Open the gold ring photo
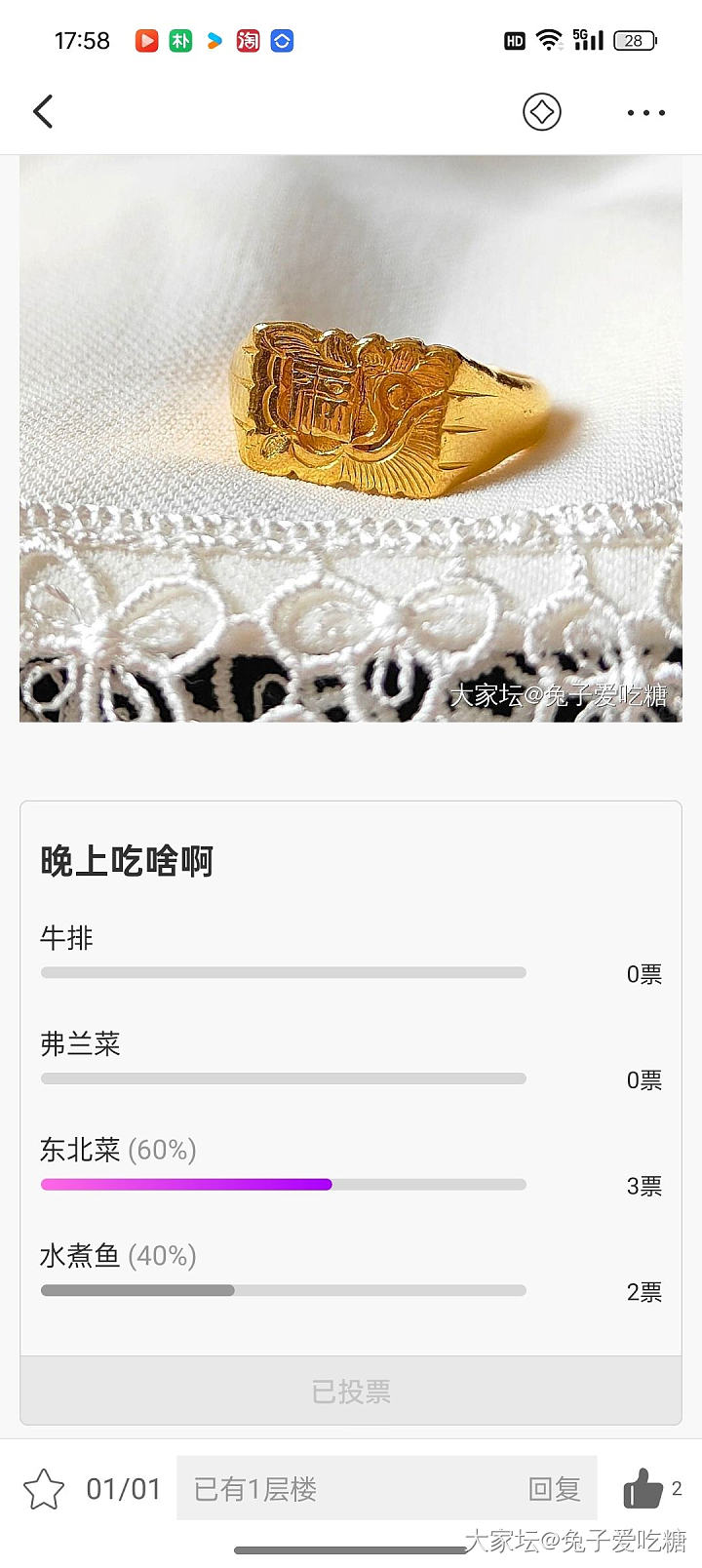The width and height of the screenshot is (702, 1568). pyautogui.click(x=351, y=439)
